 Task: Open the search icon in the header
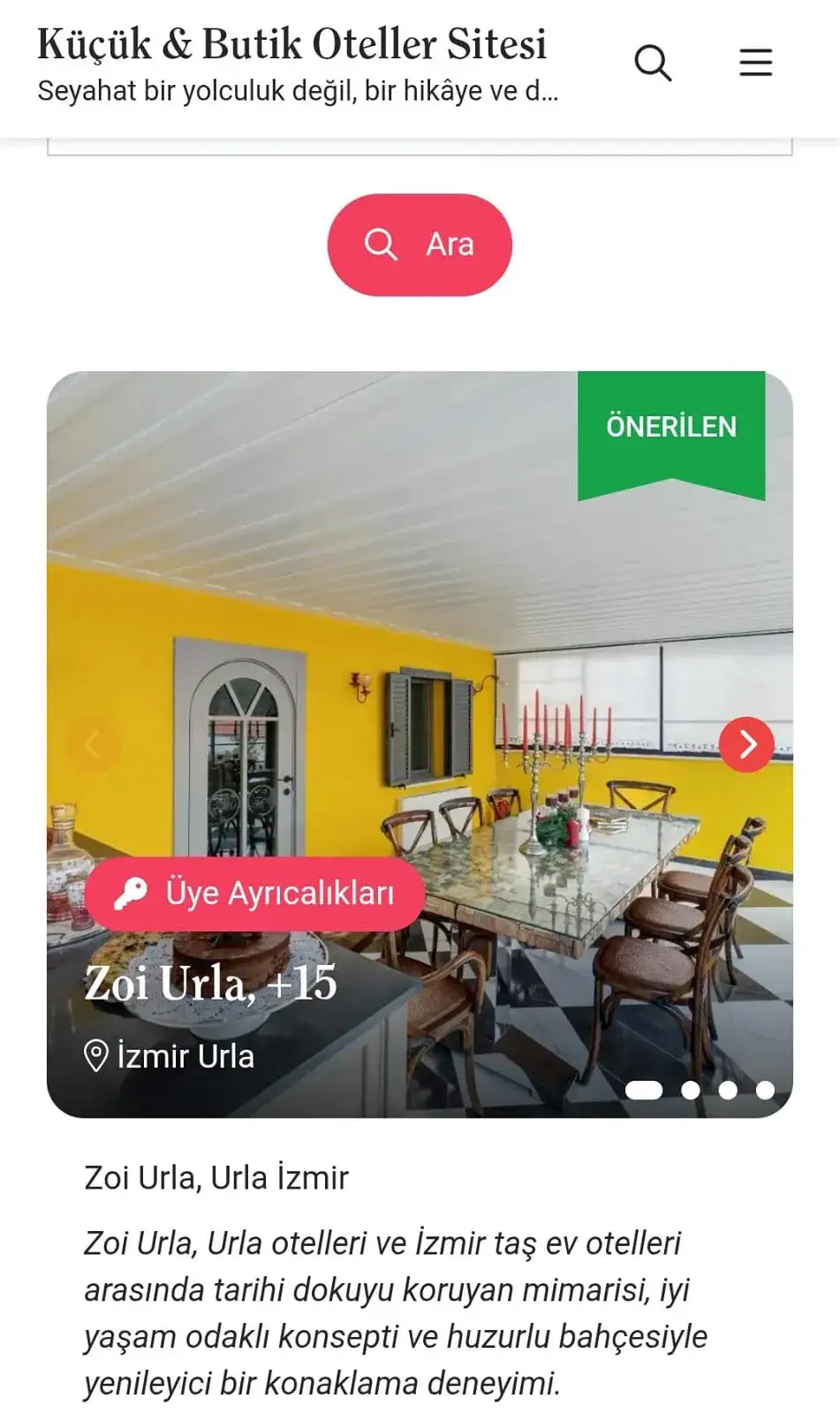(x=653, y=63)
